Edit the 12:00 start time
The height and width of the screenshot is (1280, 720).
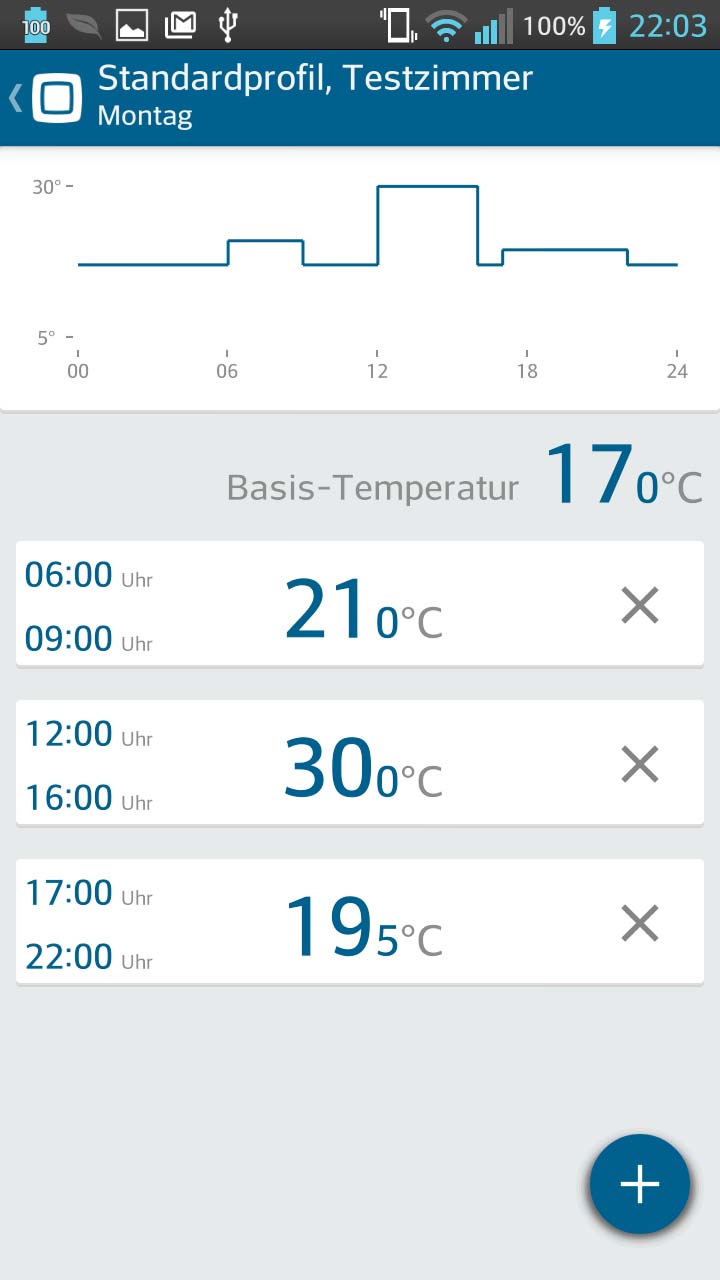88,734
